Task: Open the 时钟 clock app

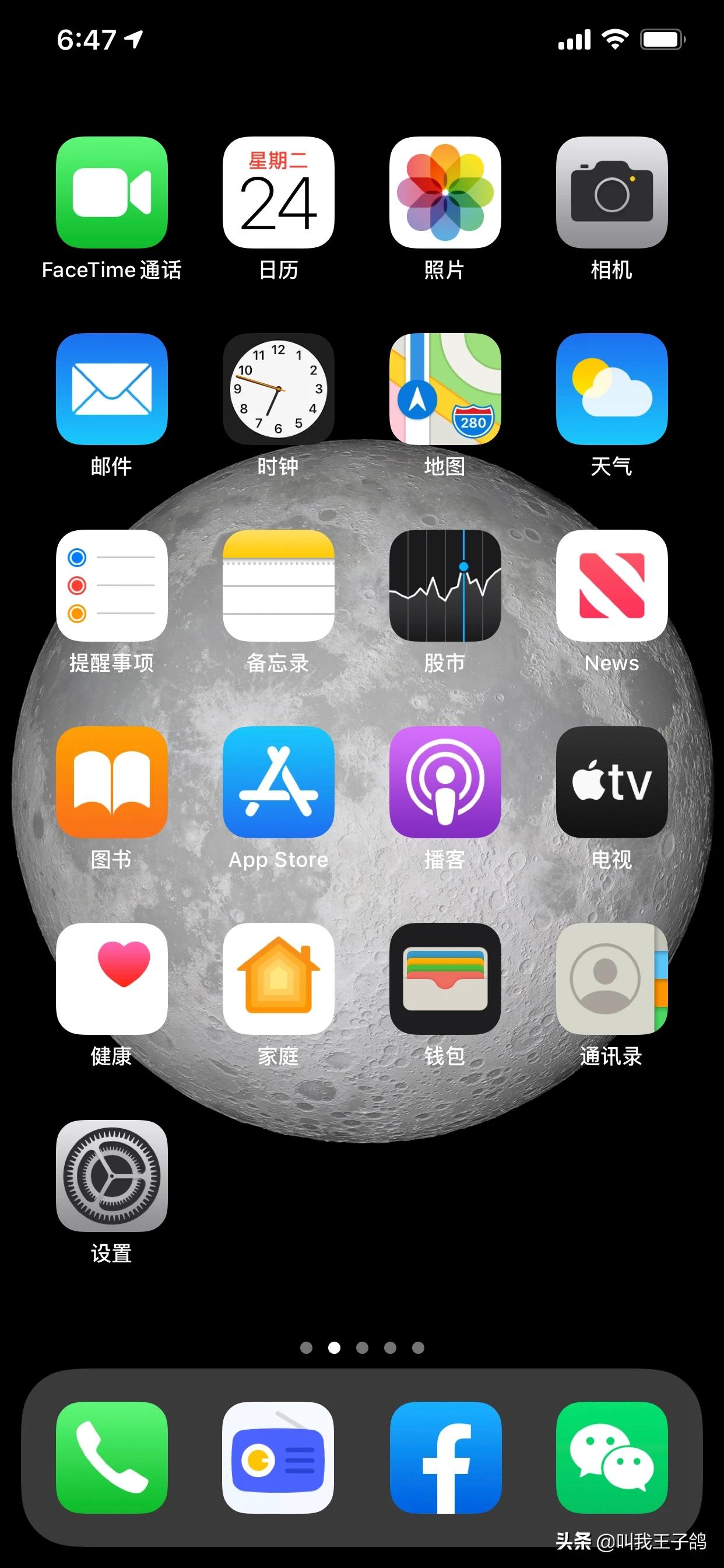Action: coord(279,390)
